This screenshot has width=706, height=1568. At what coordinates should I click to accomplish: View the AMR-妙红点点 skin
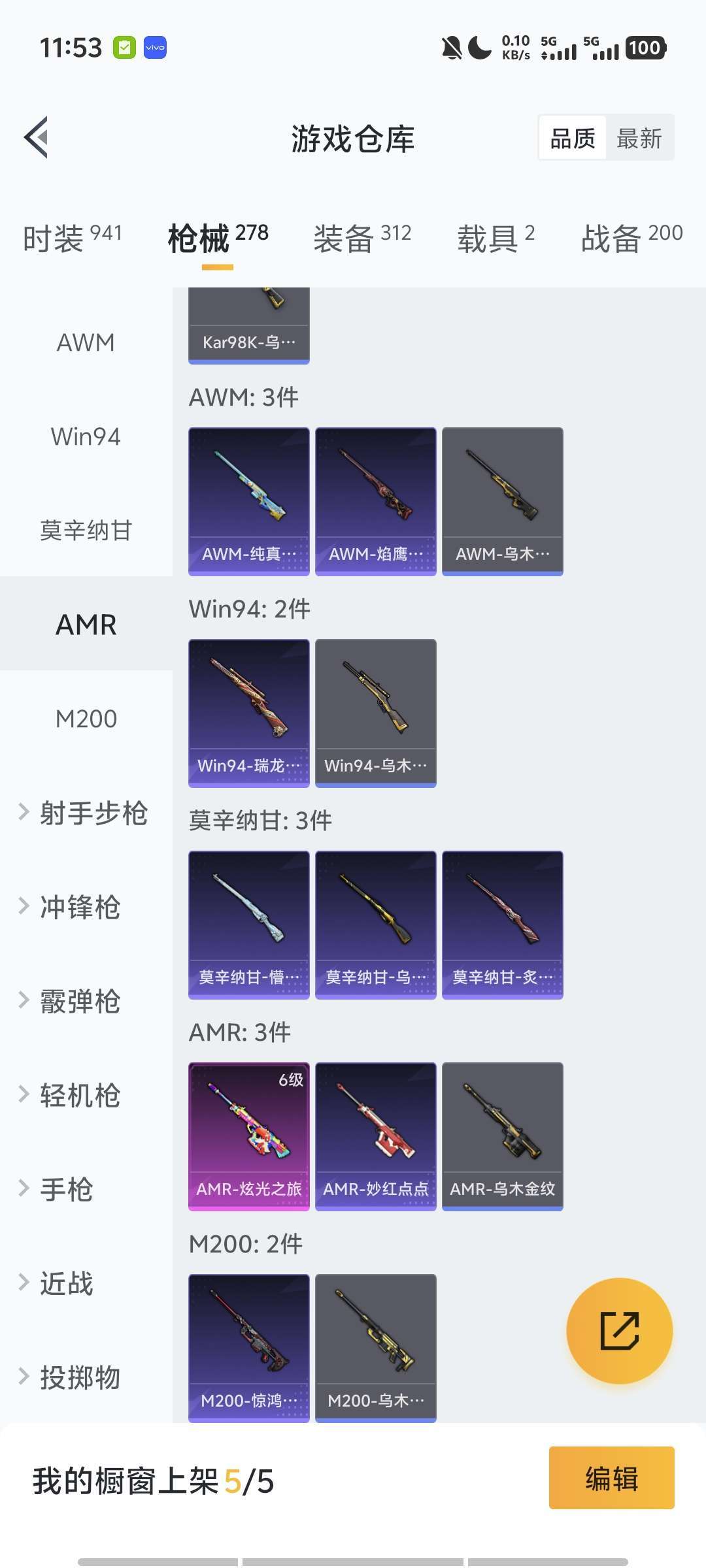pyautogui.click(x=375, y=1136)
